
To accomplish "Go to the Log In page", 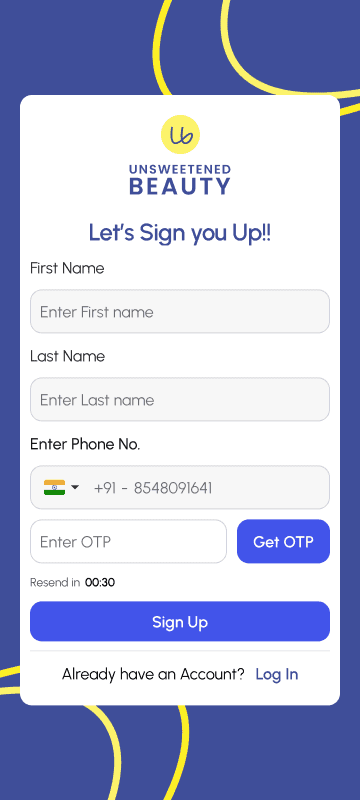I will pos(277,674).
